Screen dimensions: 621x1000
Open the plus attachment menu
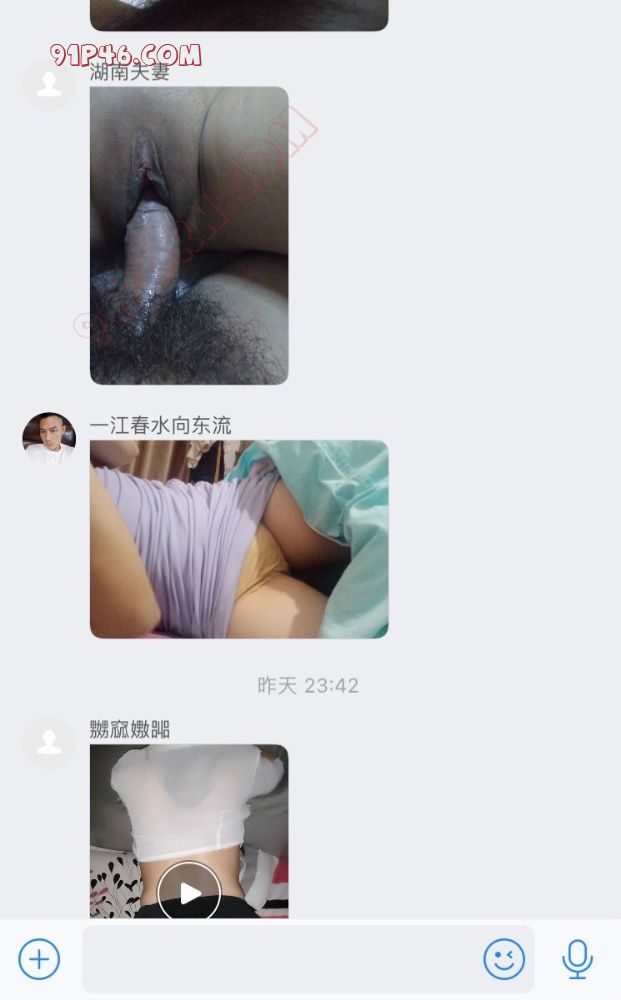point(39,959)
